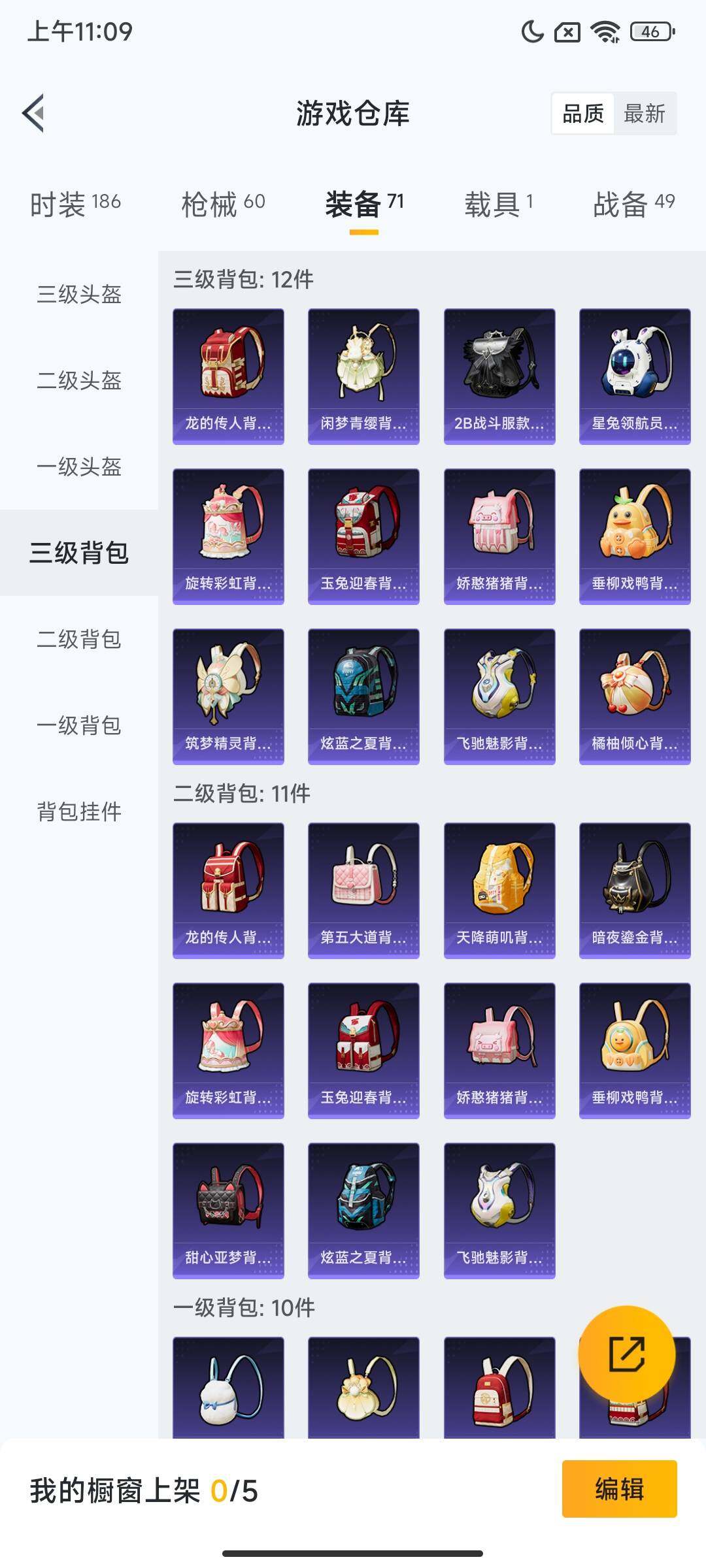Select 背包挂件 in the sidebar
Image resolution: width=706 pixels, height=1568 pixels.
pos(79,811)
